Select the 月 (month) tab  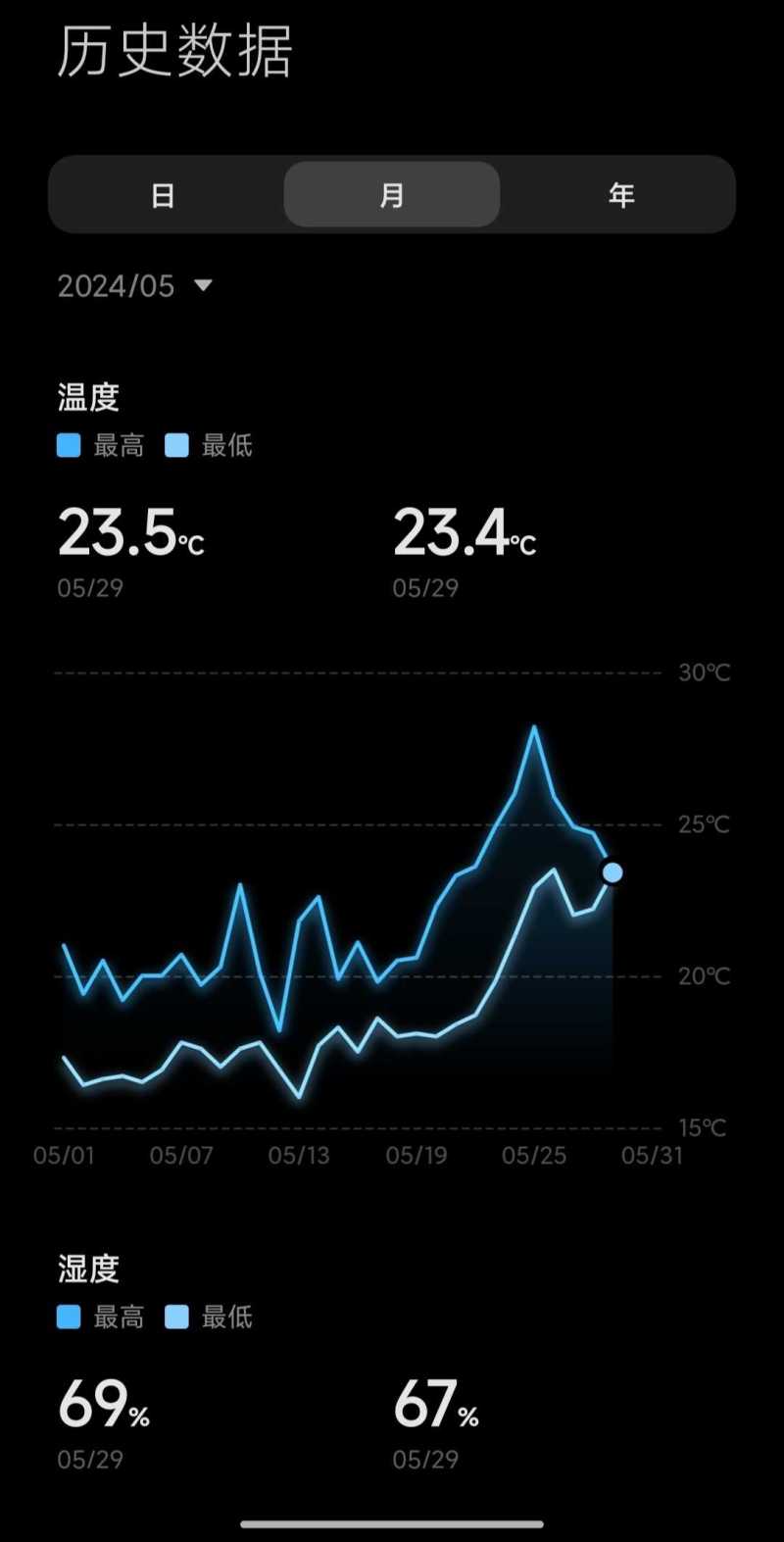(392, 195)
